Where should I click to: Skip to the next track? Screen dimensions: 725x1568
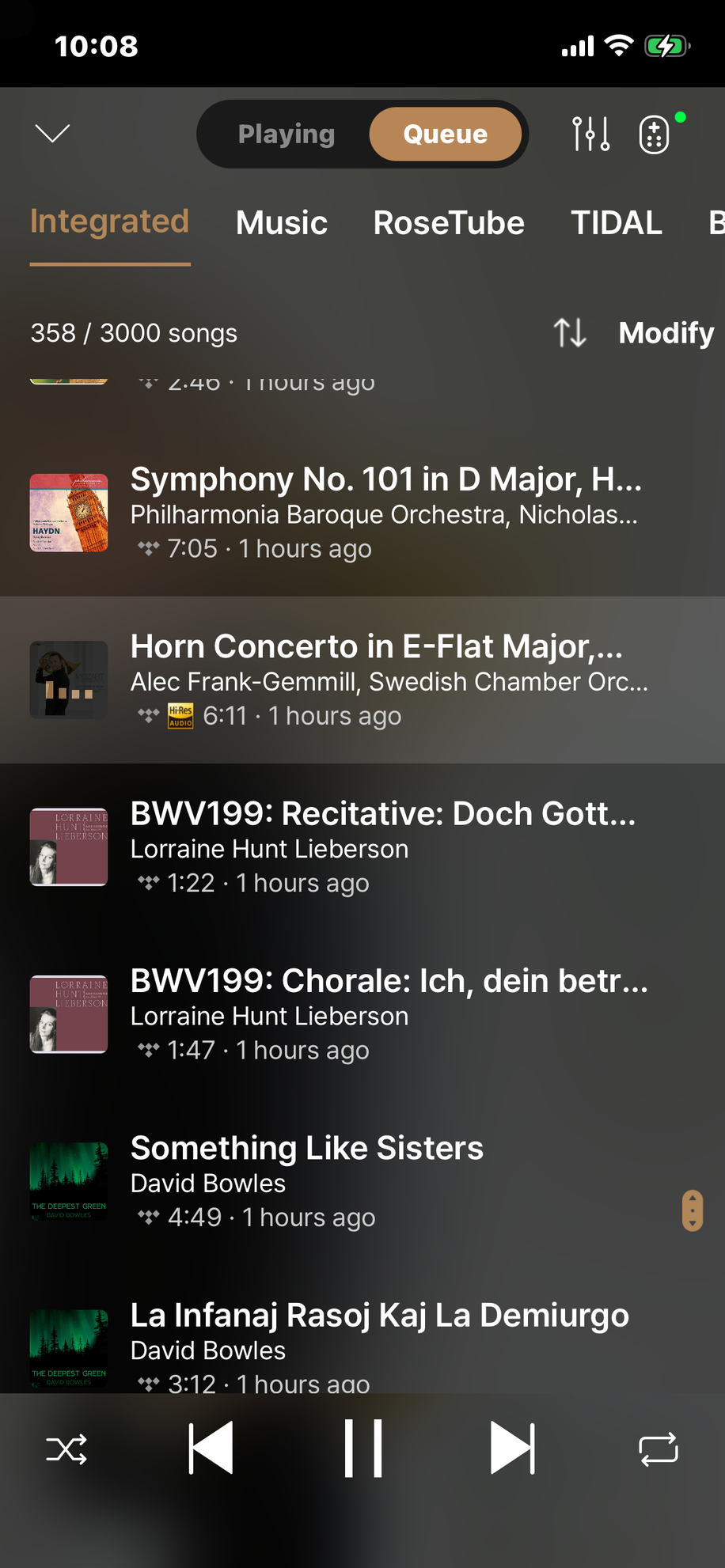pos(512,1449)
